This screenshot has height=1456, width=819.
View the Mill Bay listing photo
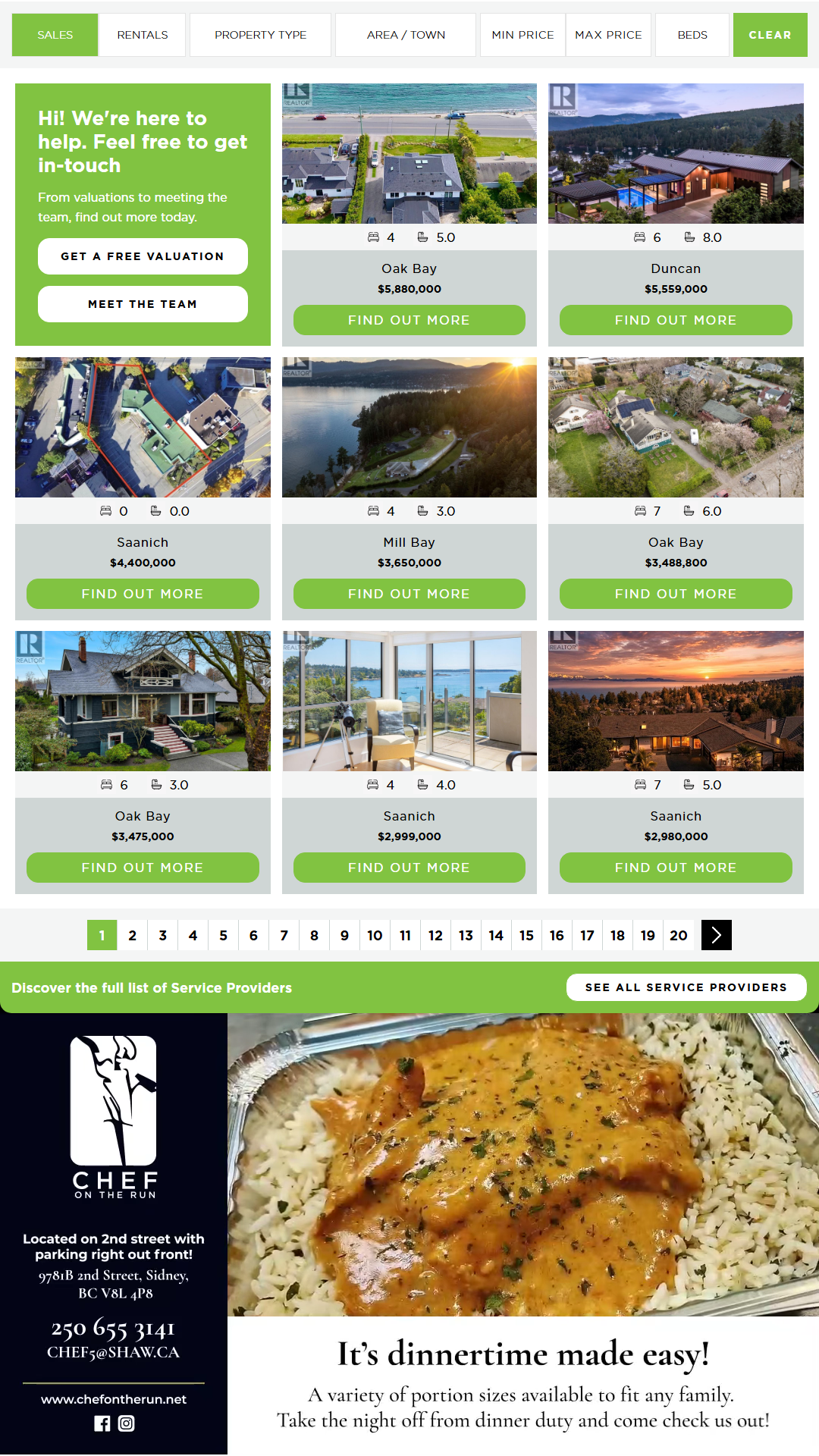pos(409,427)
